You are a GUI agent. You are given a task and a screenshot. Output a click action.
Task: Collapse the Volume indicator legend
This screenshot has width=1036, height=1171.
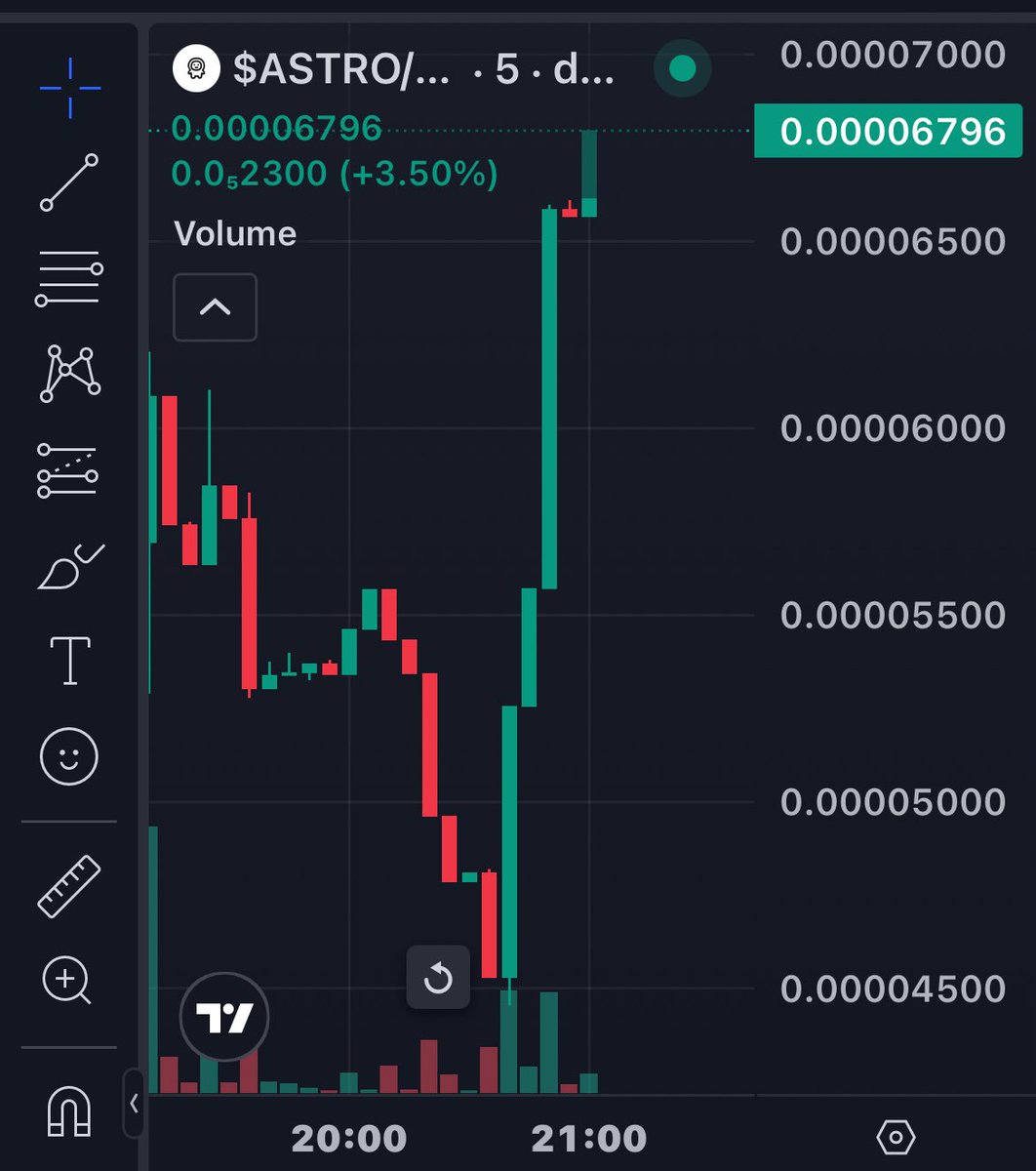pyautogui.click(x=215, y=307)
